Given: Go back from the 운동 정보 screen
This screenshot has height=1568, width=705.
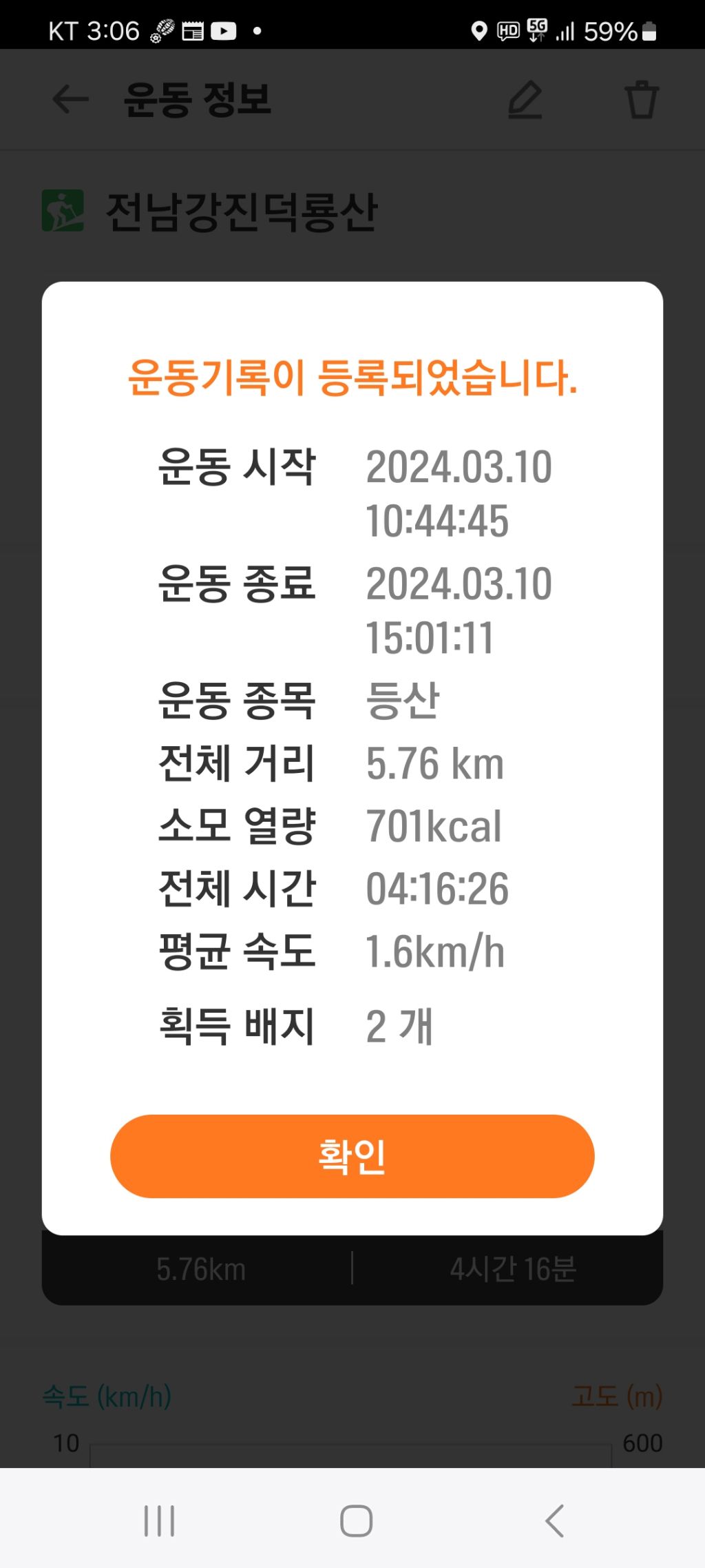Looking at the screenshot, I should point(71,100).
